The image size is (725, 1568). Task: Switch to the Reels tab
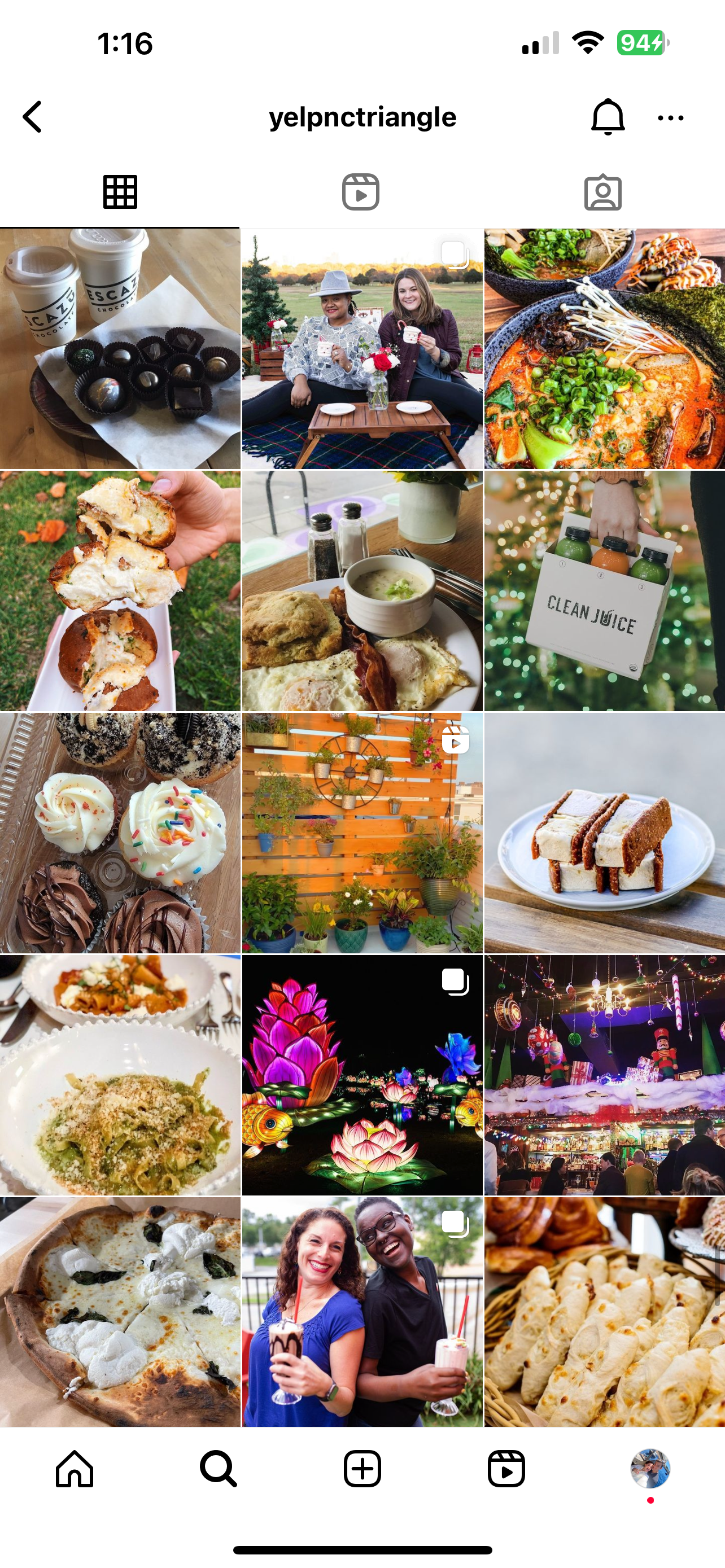pos(361,192)
